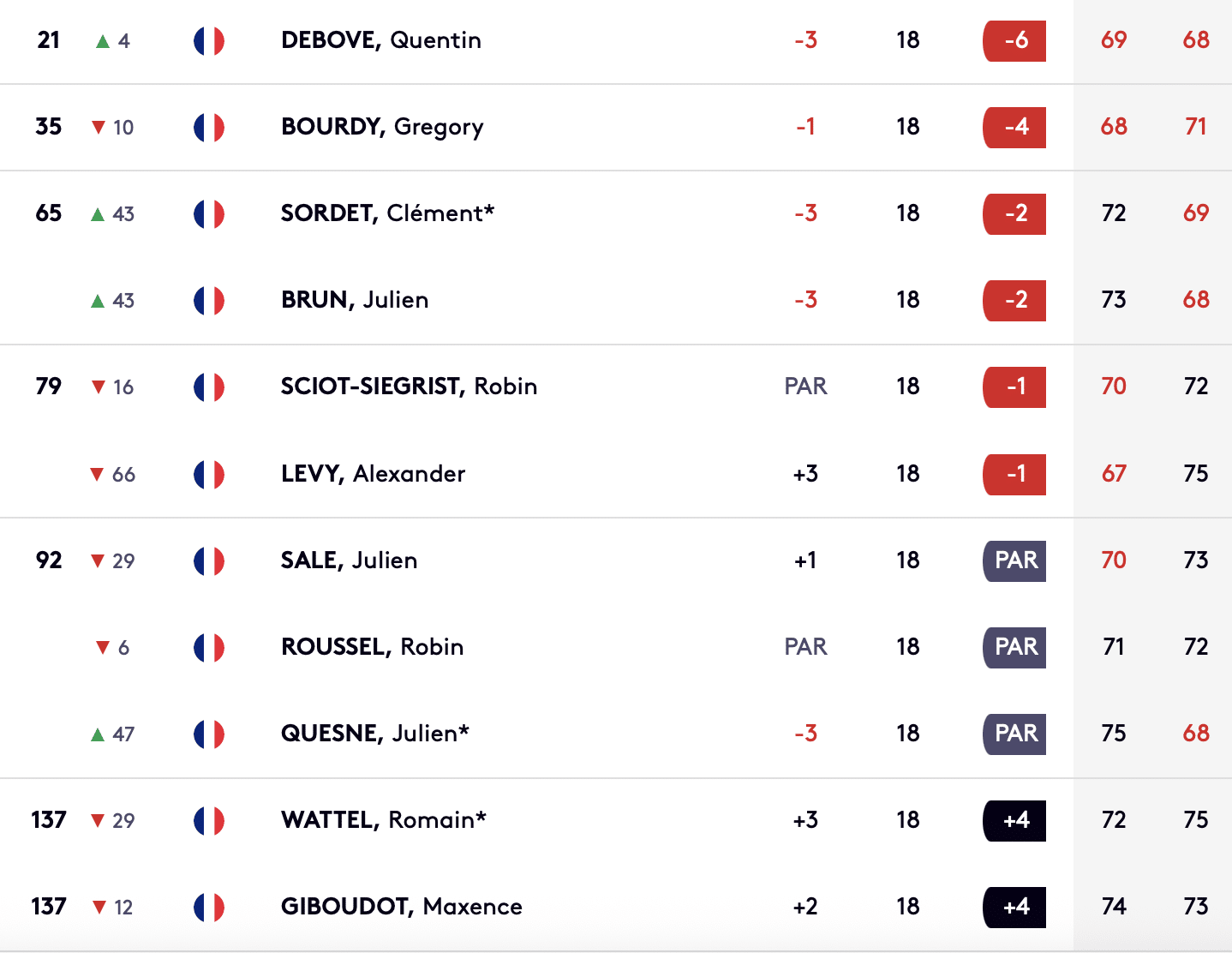Open DEBOVE, Quentin's leaderboard row
Screen dimensions: 1232x953
[380, 40]
